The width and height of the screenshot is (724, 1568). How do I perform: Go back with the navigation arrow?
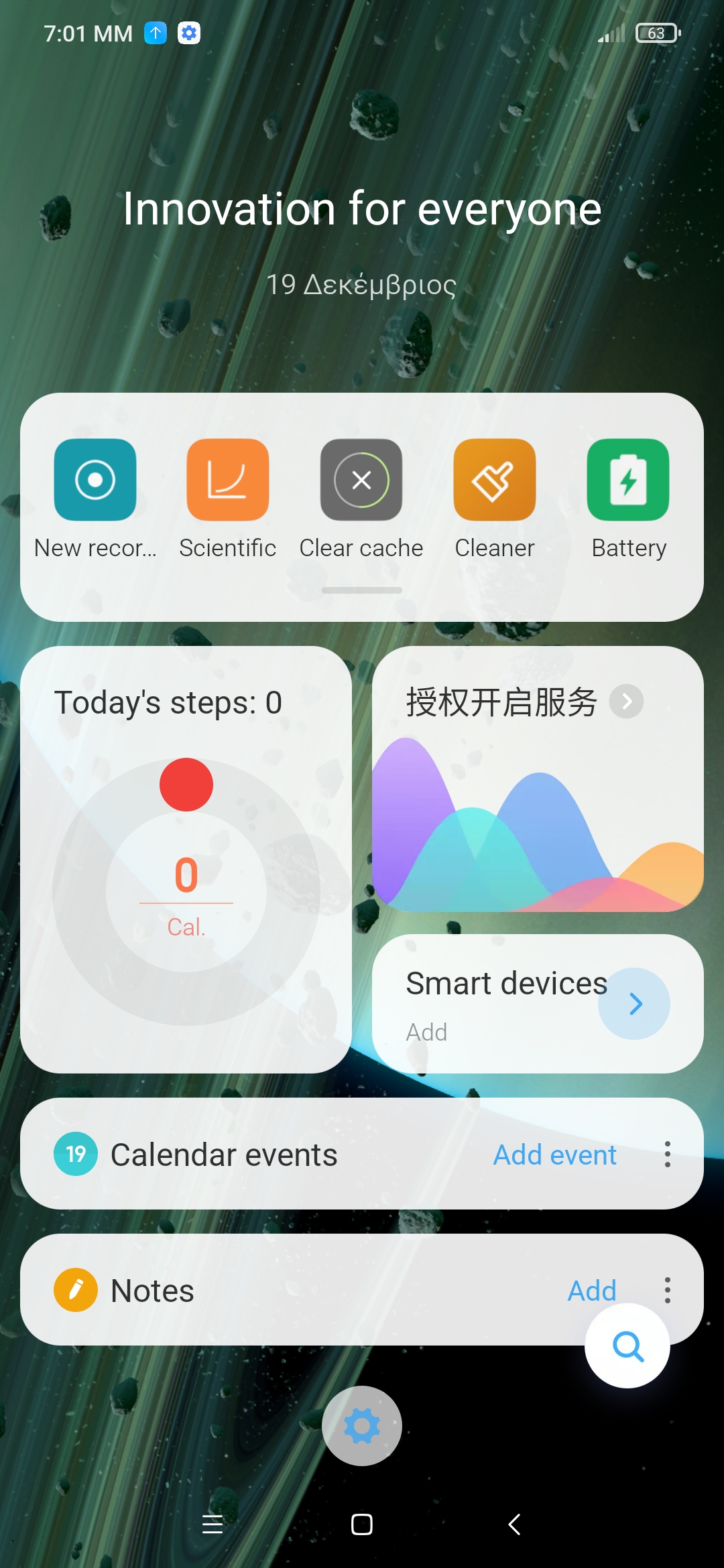coord(514,1524)
